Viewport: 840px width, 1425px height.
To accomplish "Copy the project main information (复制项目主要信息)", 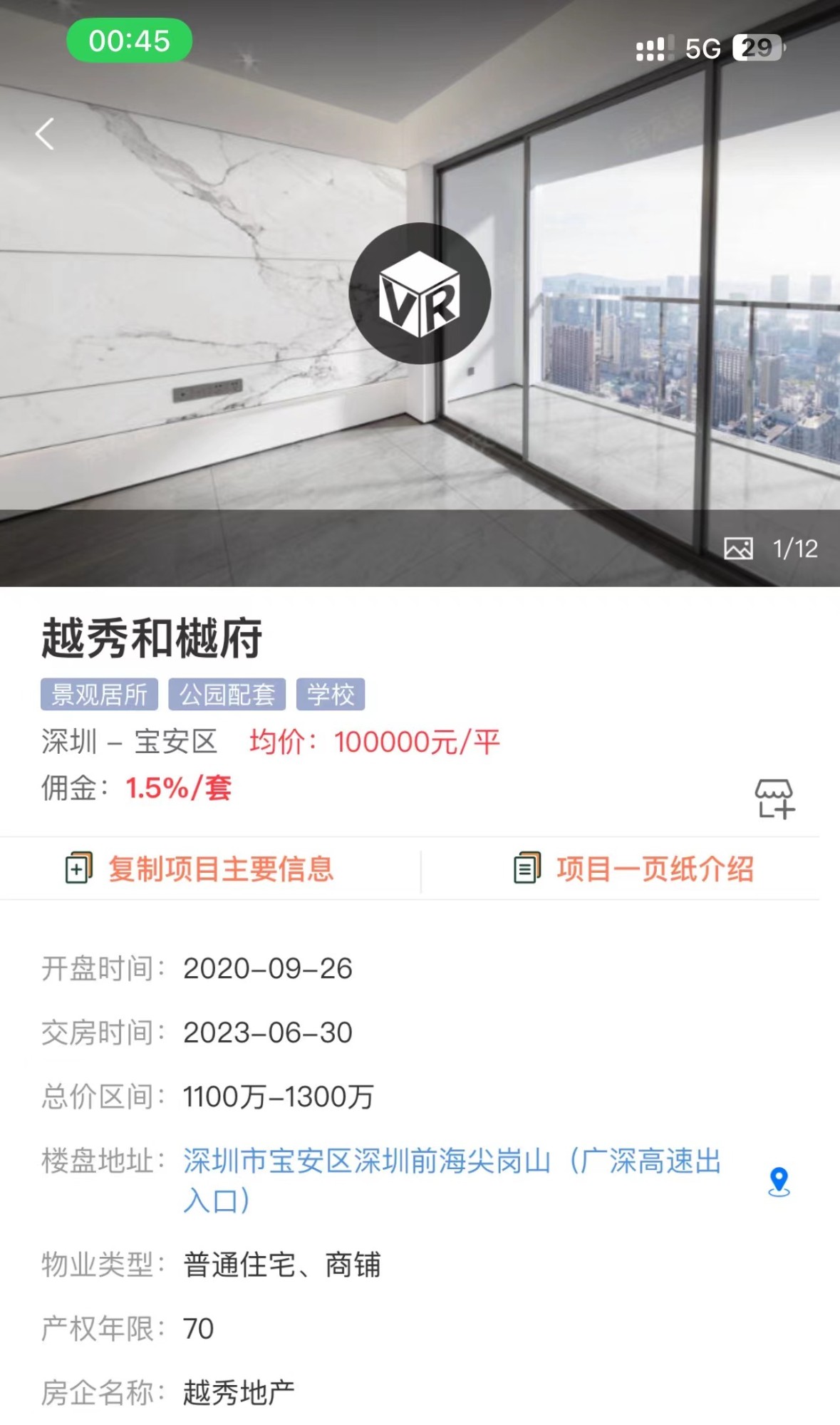I will tap(199, 869).
